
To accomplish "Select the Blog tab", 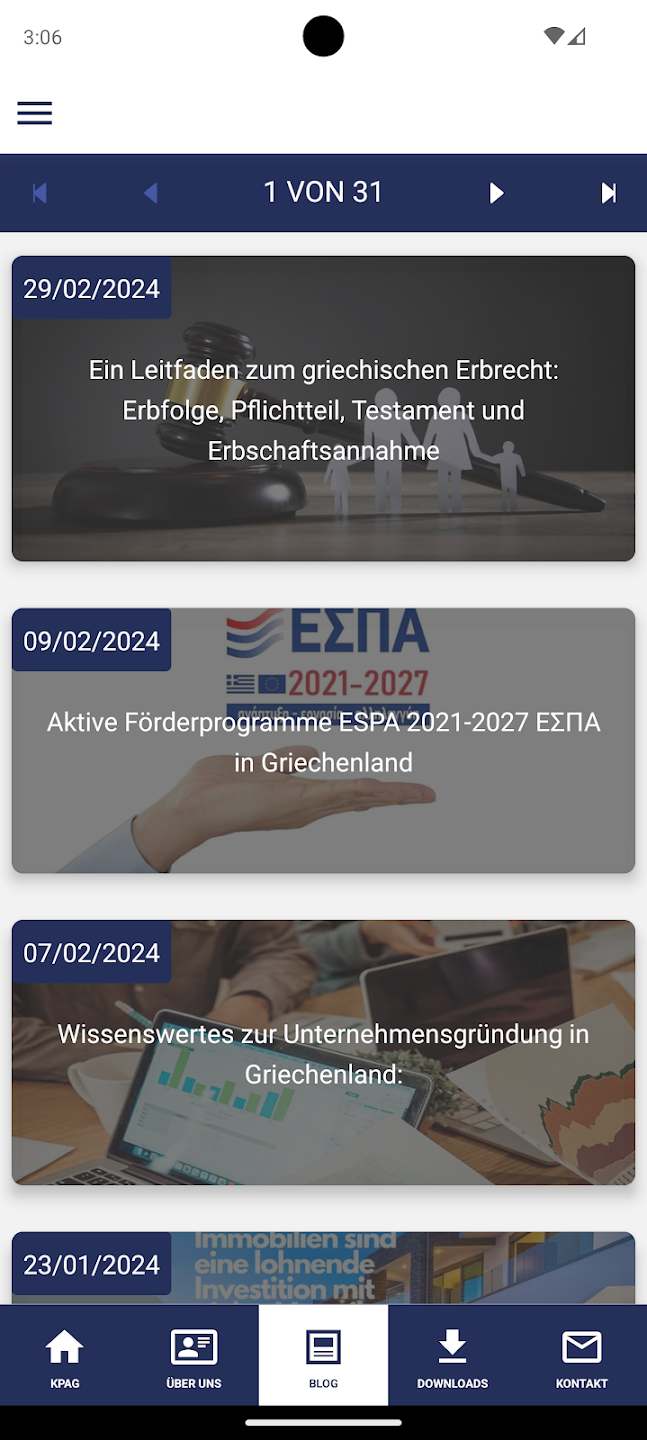I will point(323,1356).
